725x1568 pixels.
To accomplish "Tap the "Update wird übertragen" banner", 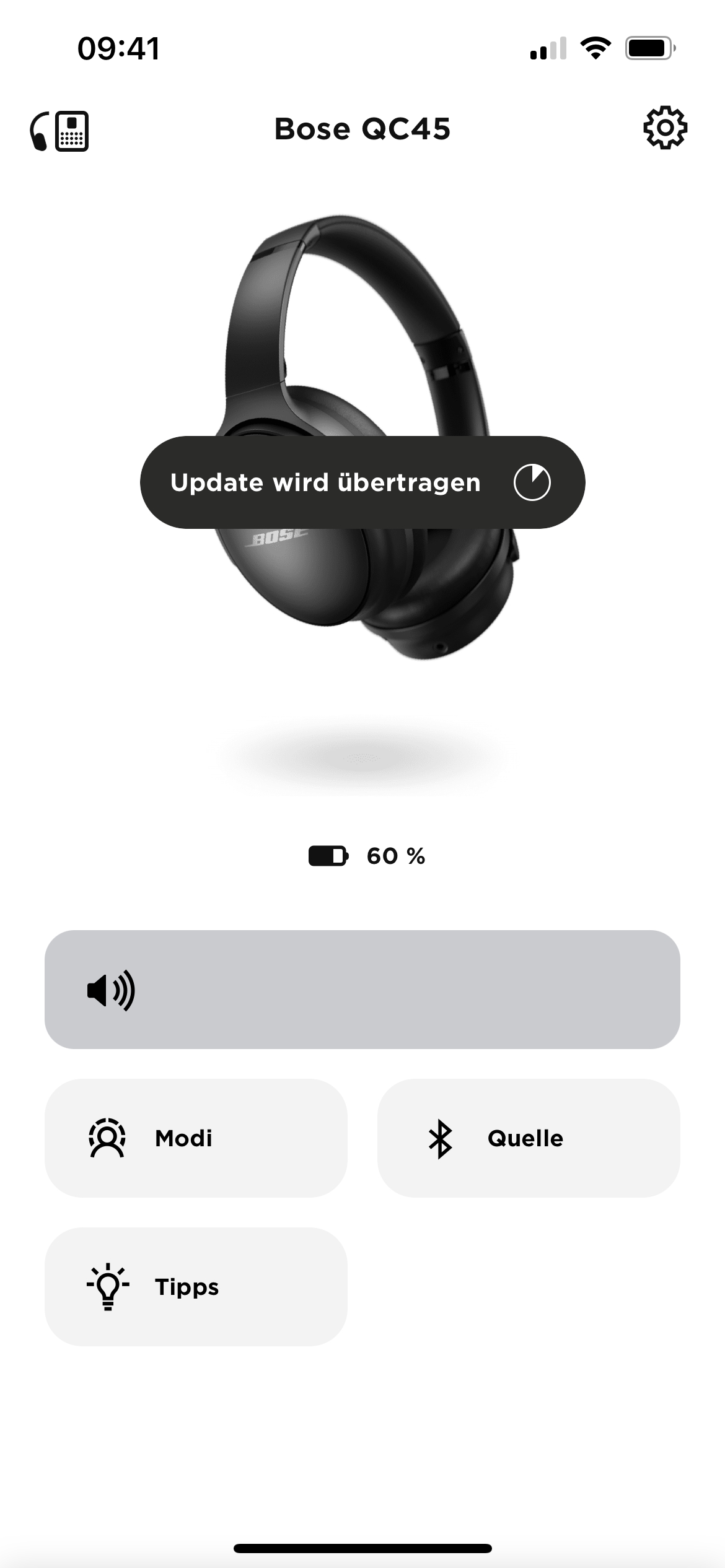I will 362,482.
